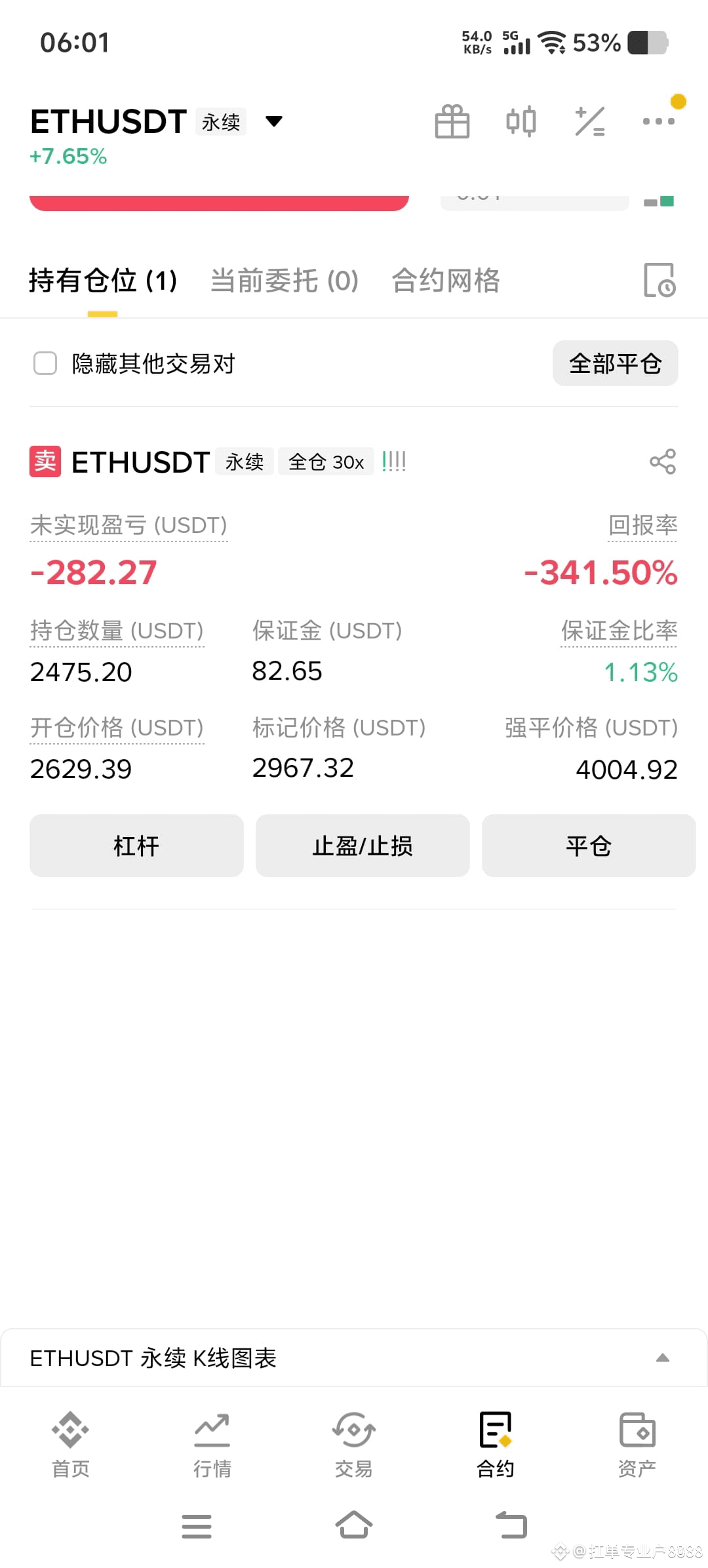Tap 全部平仓 to close all positions
Image resolution: width=708 pixels, height=1568 pixels.
tap(615, 363)
